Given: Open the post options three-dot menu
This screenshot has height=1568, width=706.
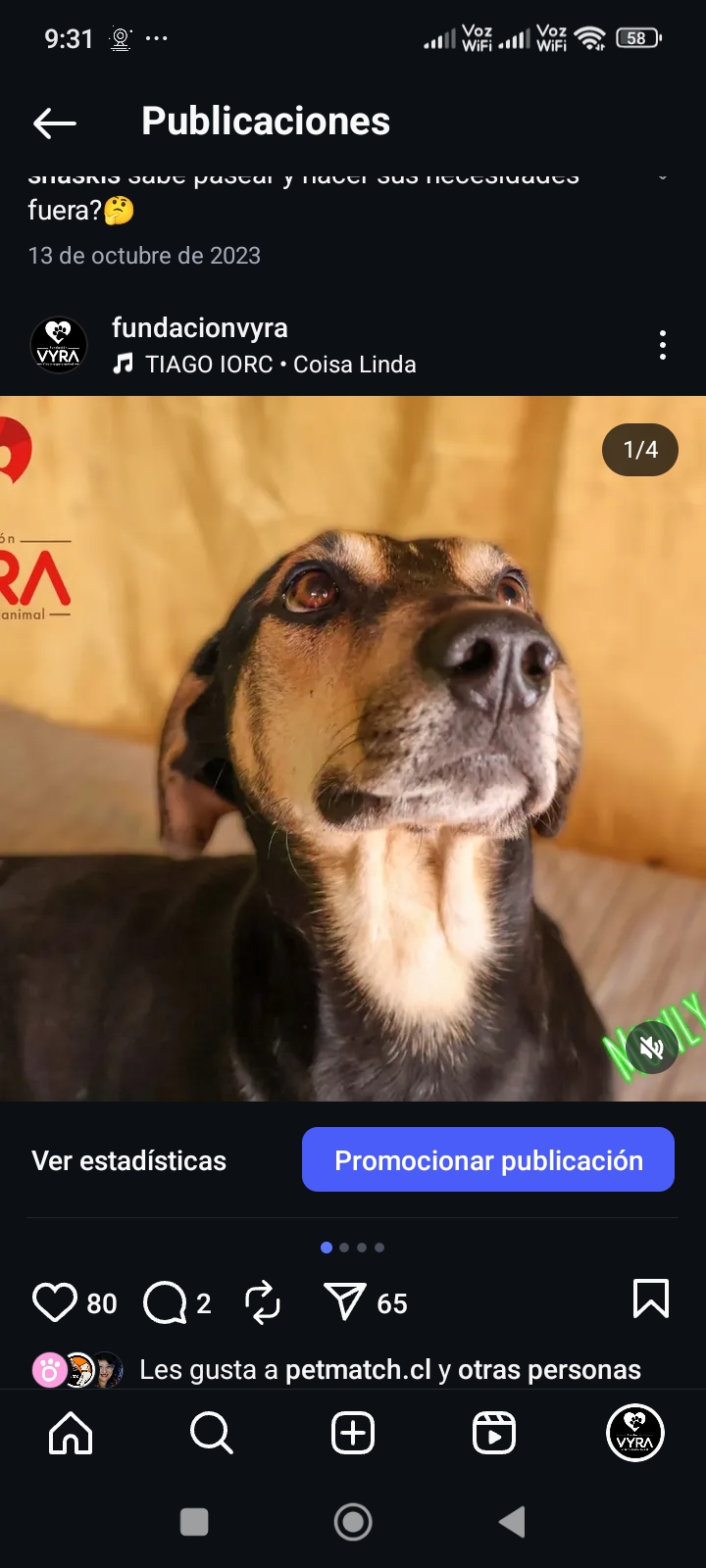Looking at the screenshot, I should (663, 345).
